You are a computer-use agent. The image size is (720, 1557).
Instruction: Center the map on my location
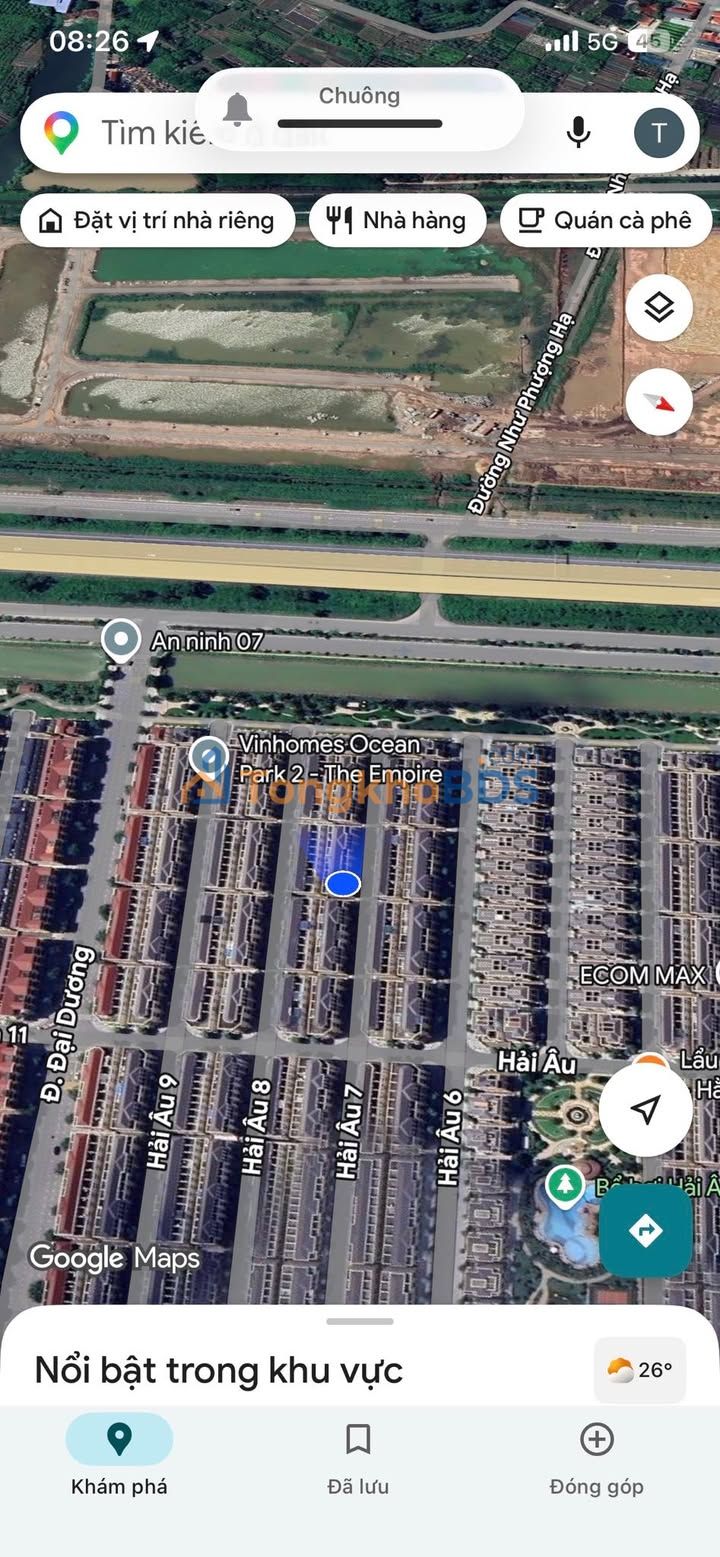646,1109
